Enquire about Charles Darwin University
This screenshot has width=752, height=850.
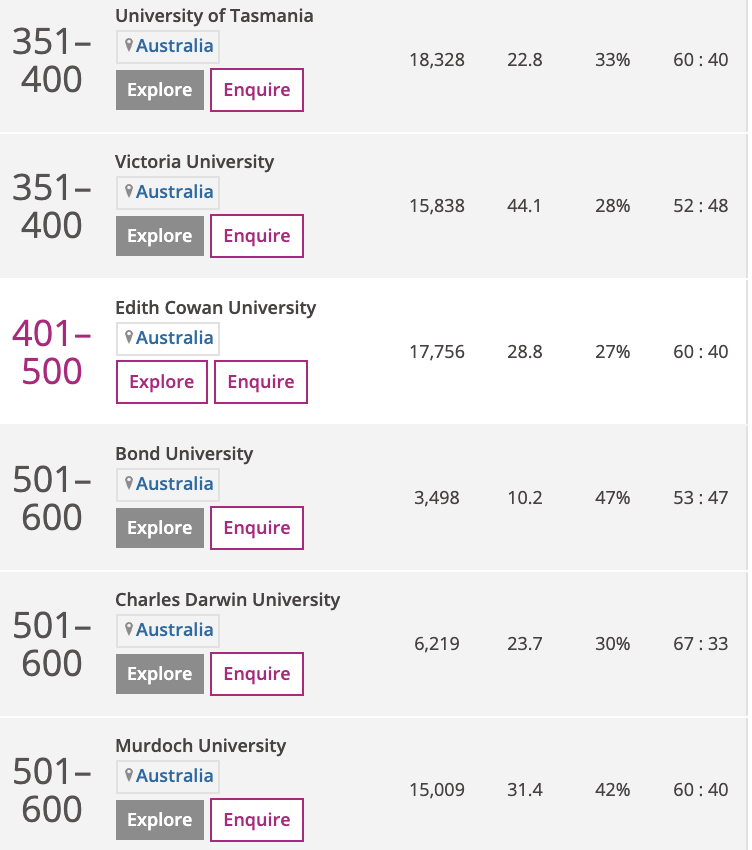click(256, 674)
